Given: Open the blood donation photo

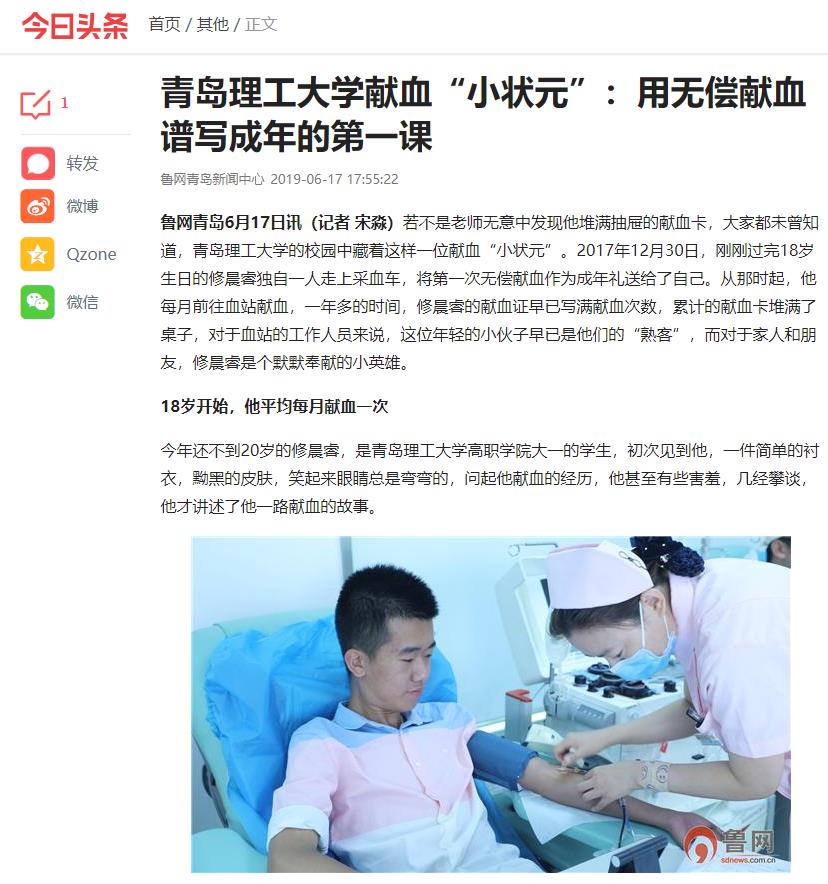Looking at the screenshot, I should [x=490, y=703].
